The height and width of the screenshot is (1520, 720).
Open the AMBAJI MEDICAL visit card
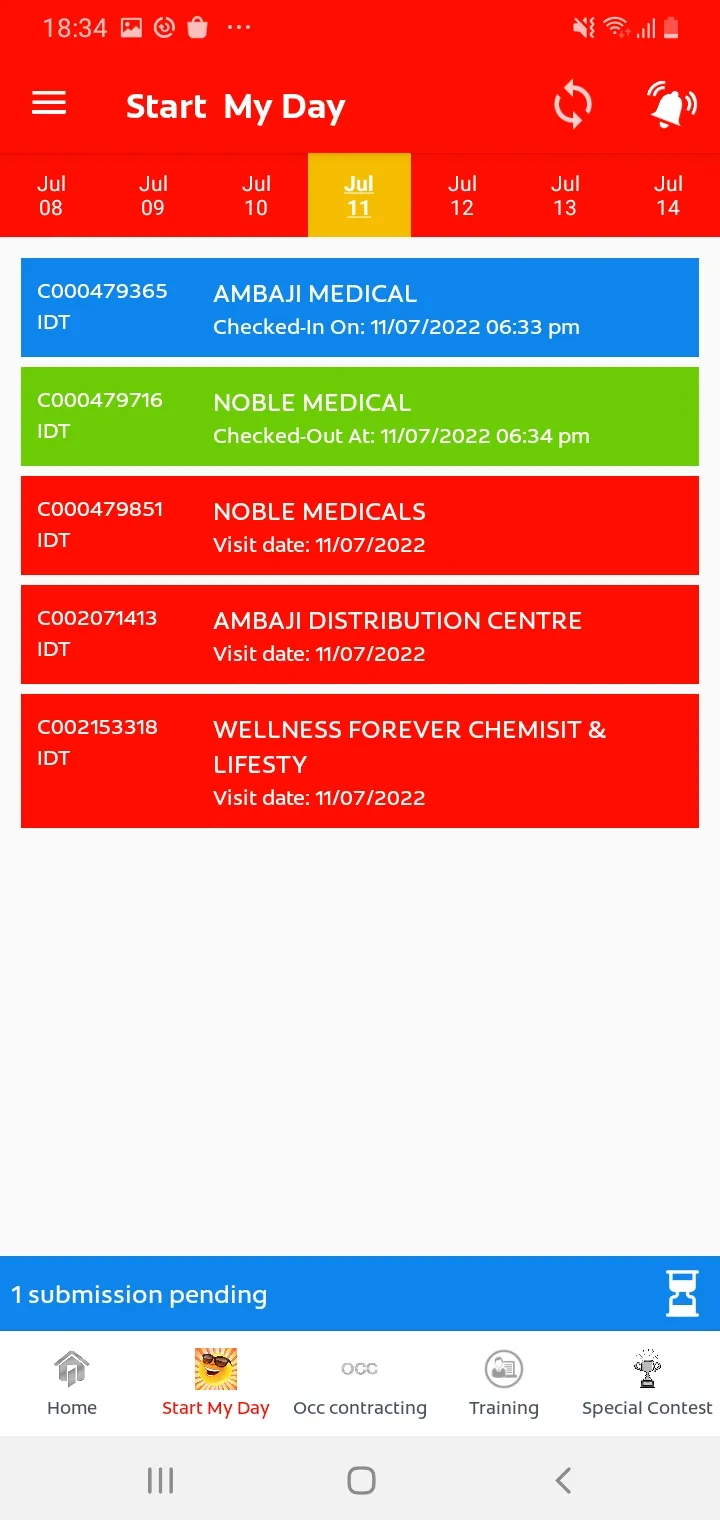pos(360,308)
